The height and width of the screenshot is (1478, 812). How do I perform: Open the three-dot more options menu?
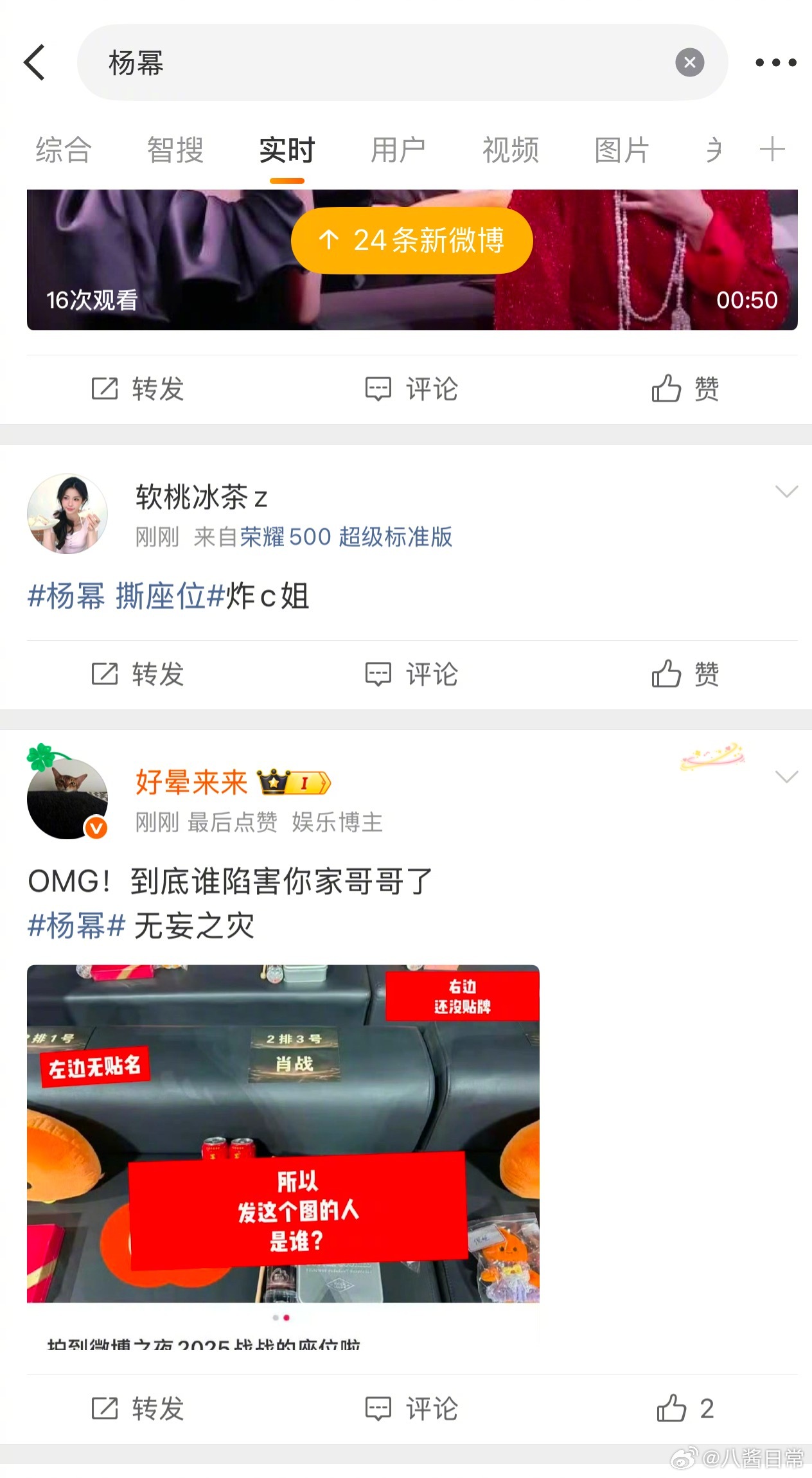click(x=775, y=62)
